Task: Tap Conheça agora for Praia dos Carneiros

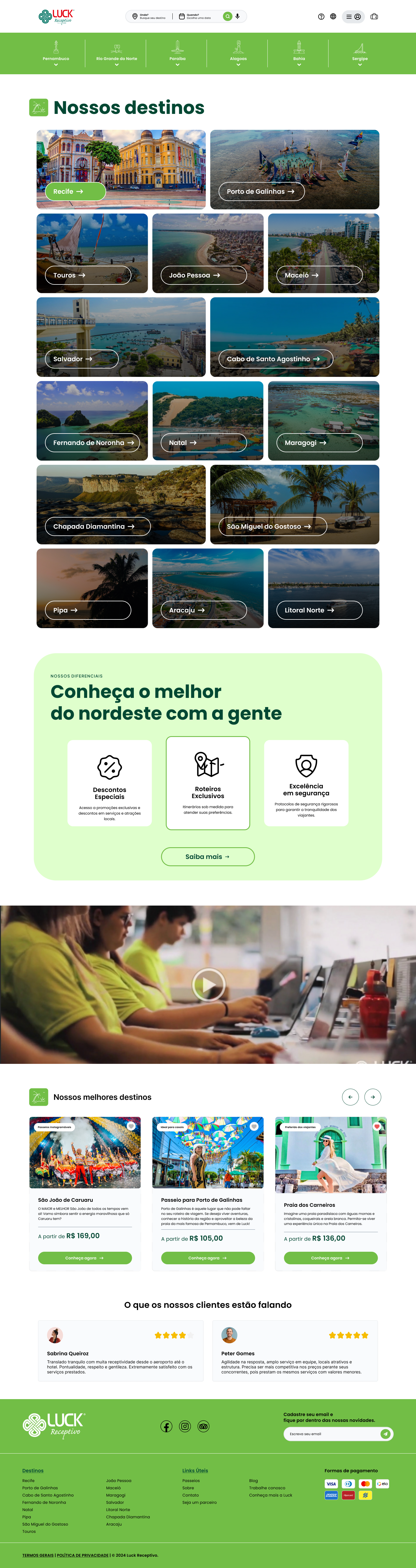Action: tap(330, 1258)
